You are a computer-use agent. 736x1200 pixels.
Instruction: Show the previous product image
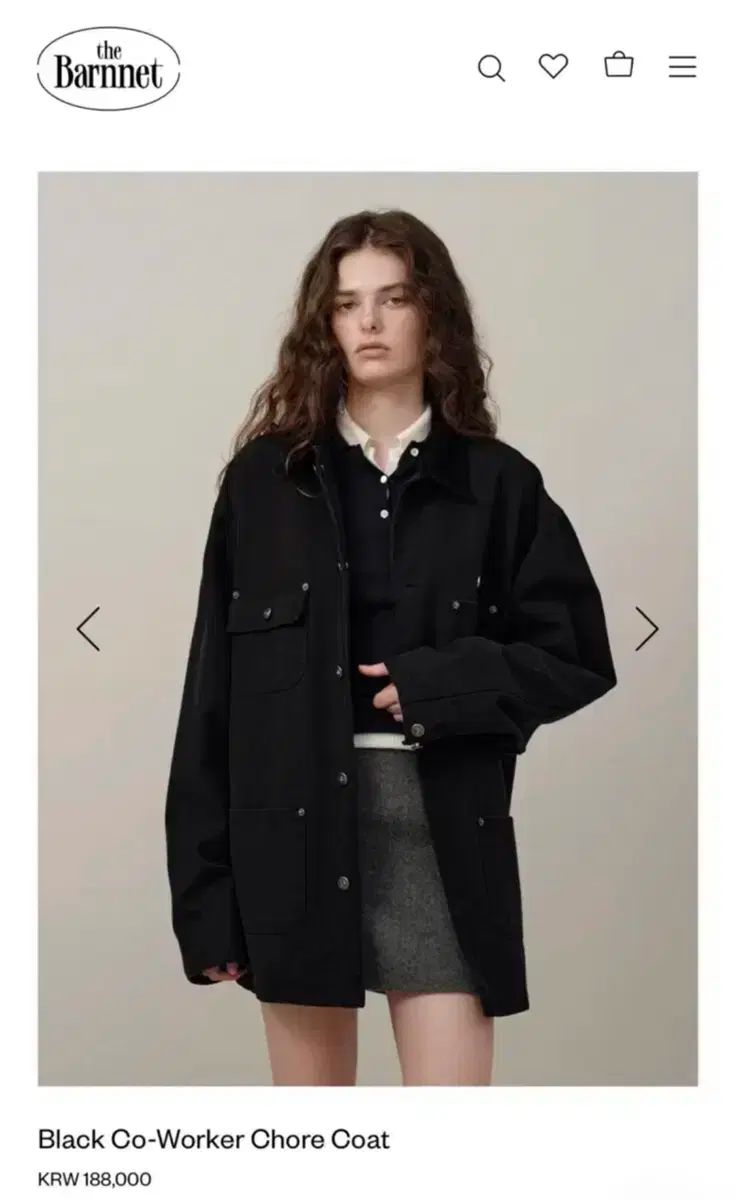pyautogui.click(x=88, y=629)
